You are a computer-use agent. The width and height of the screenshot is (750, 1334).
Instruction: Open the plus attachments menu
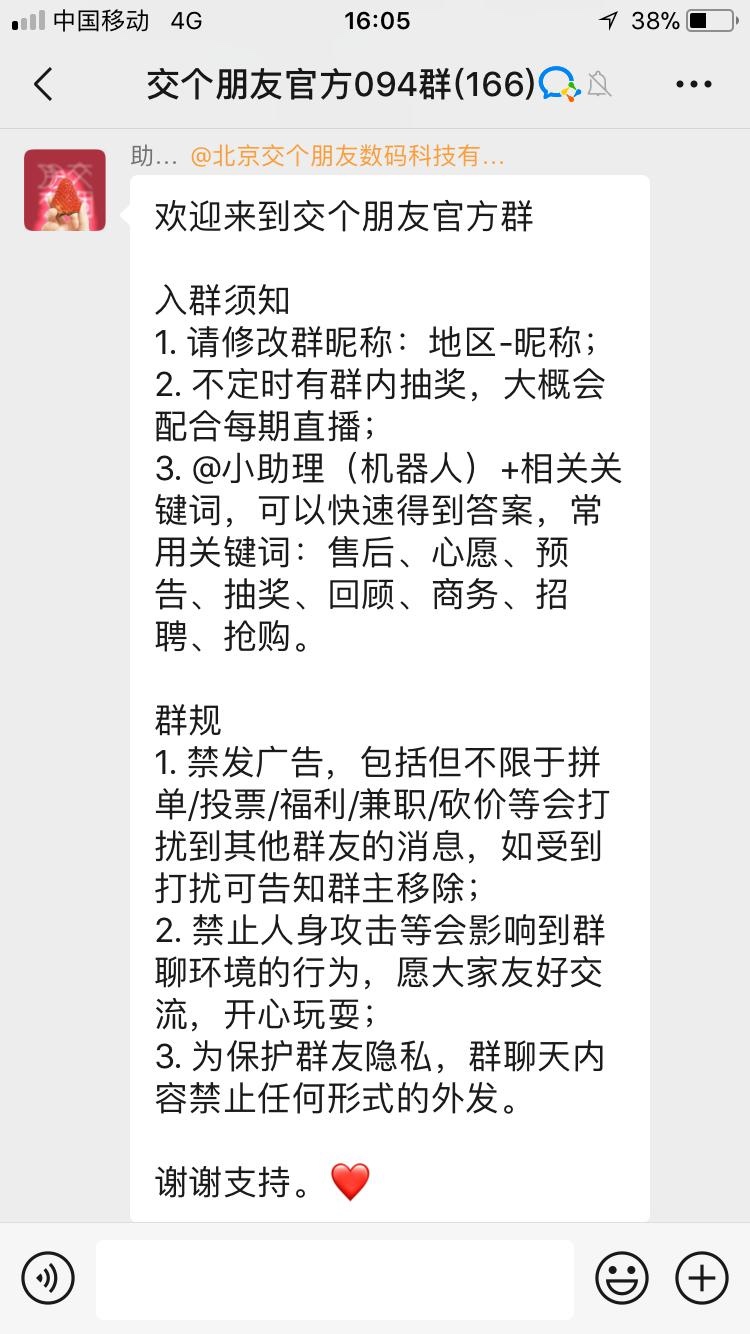(701, 1278)
